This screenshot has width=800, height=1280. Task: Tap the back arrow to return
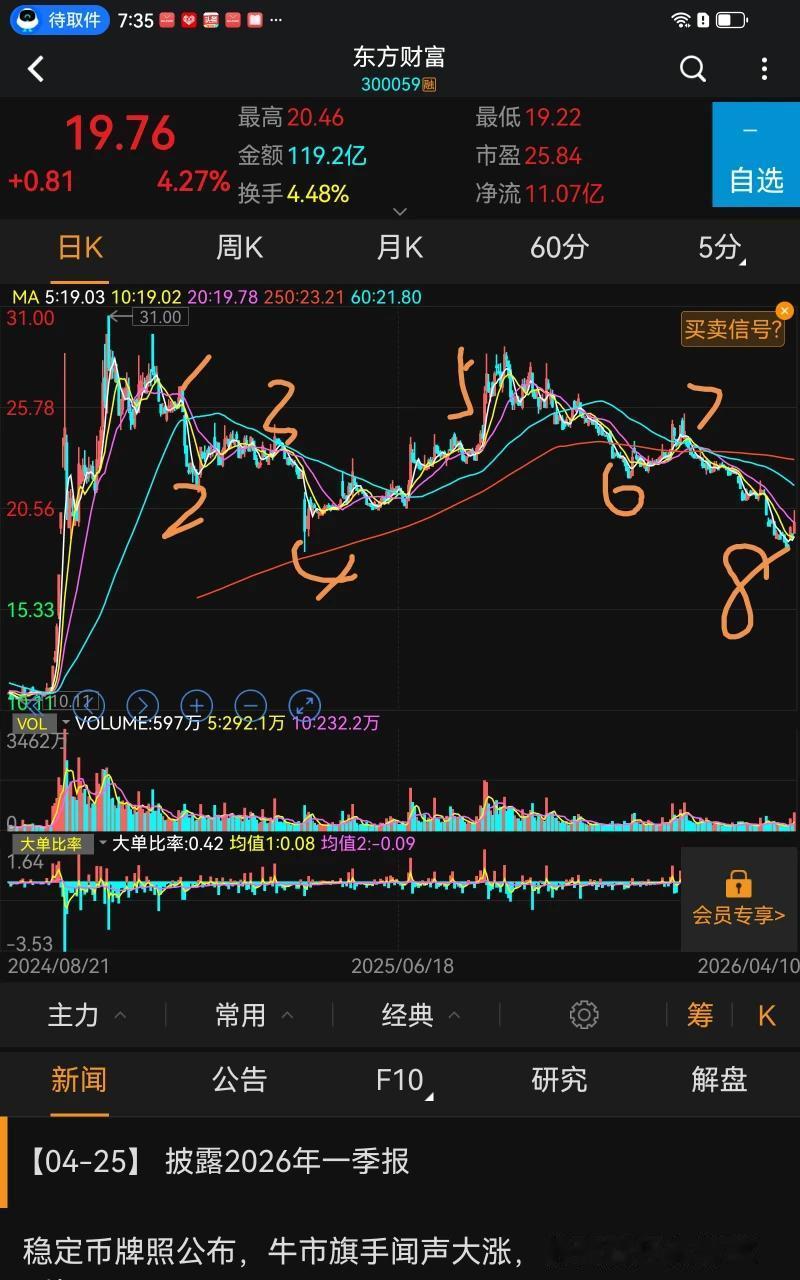(x=36, y=69)
